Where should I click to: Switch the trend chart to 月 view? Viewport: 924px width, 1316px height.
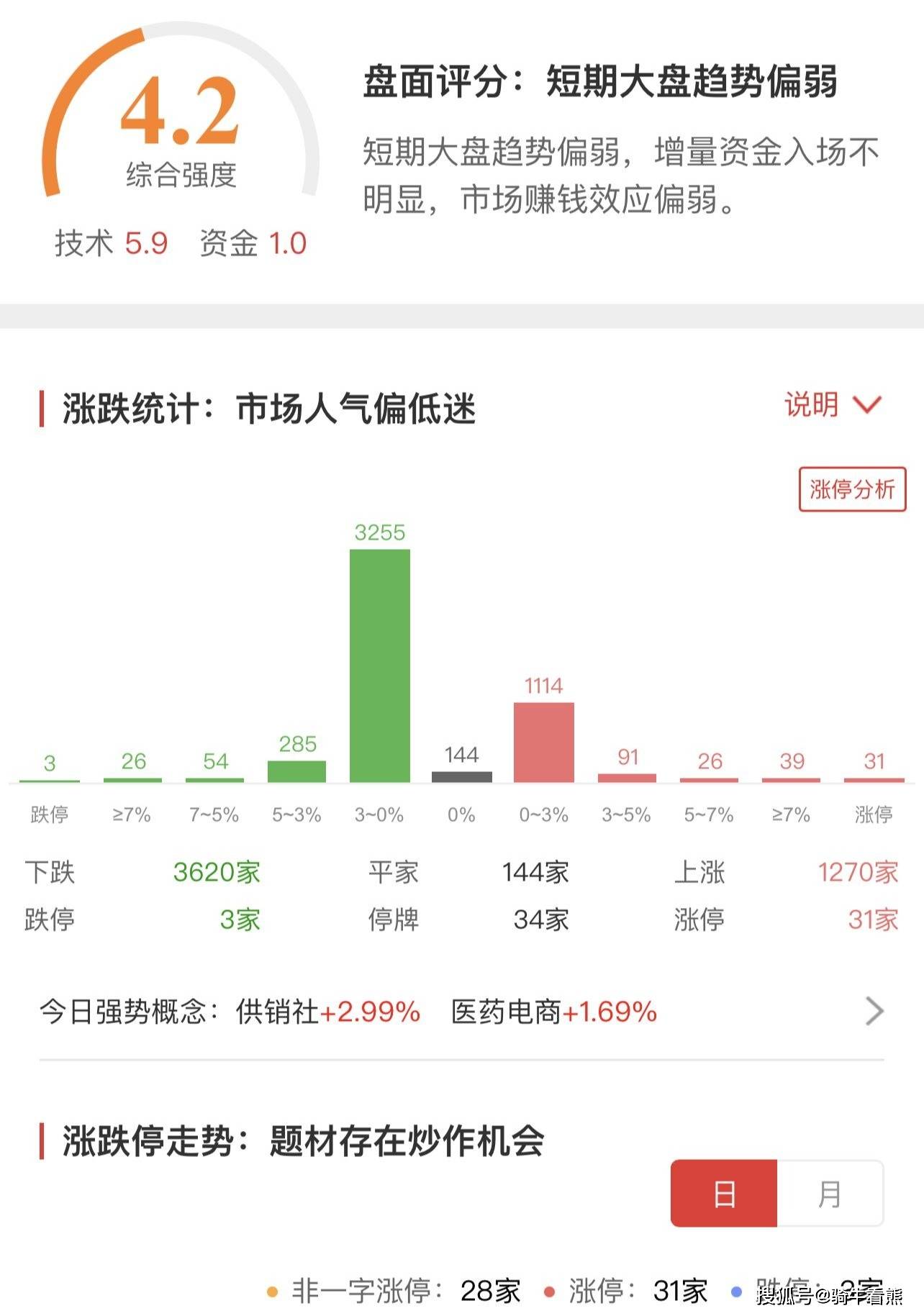[830, 1194]
